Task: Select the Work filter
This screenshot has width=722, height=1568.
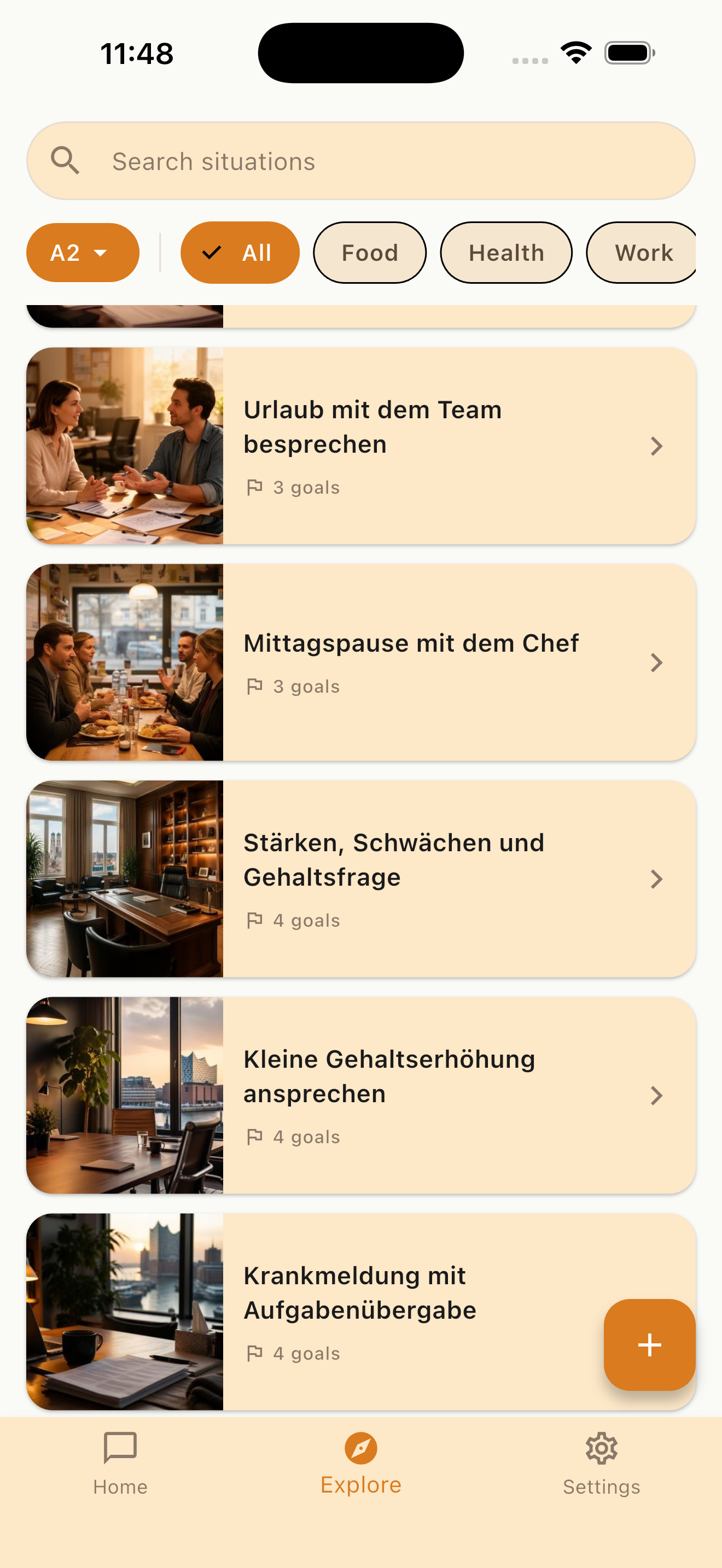Action: (x=643, y=252)
